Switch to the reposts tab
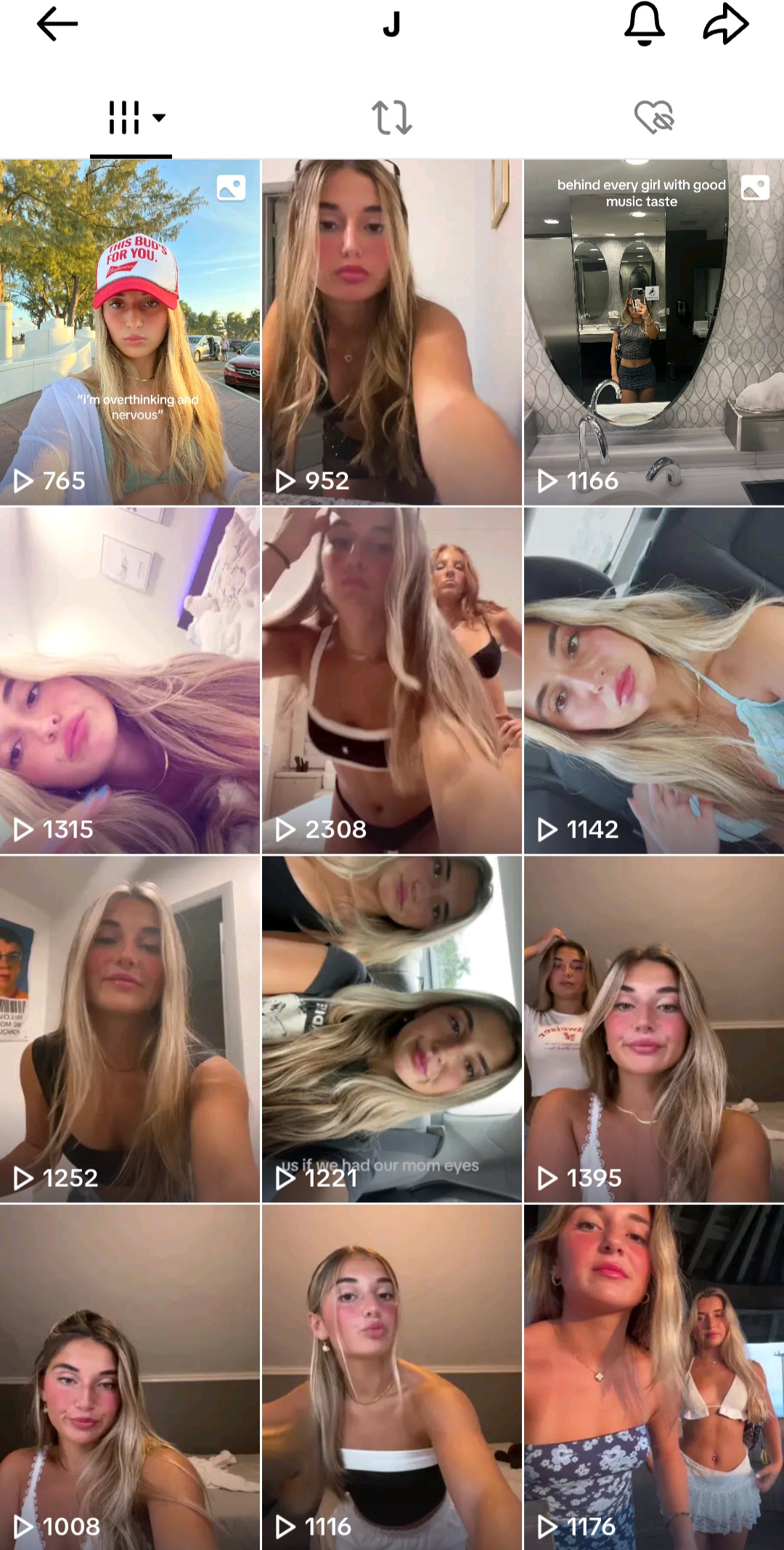Image resolution: width=784 pixels, height=1550 pixels. [392, 118]
